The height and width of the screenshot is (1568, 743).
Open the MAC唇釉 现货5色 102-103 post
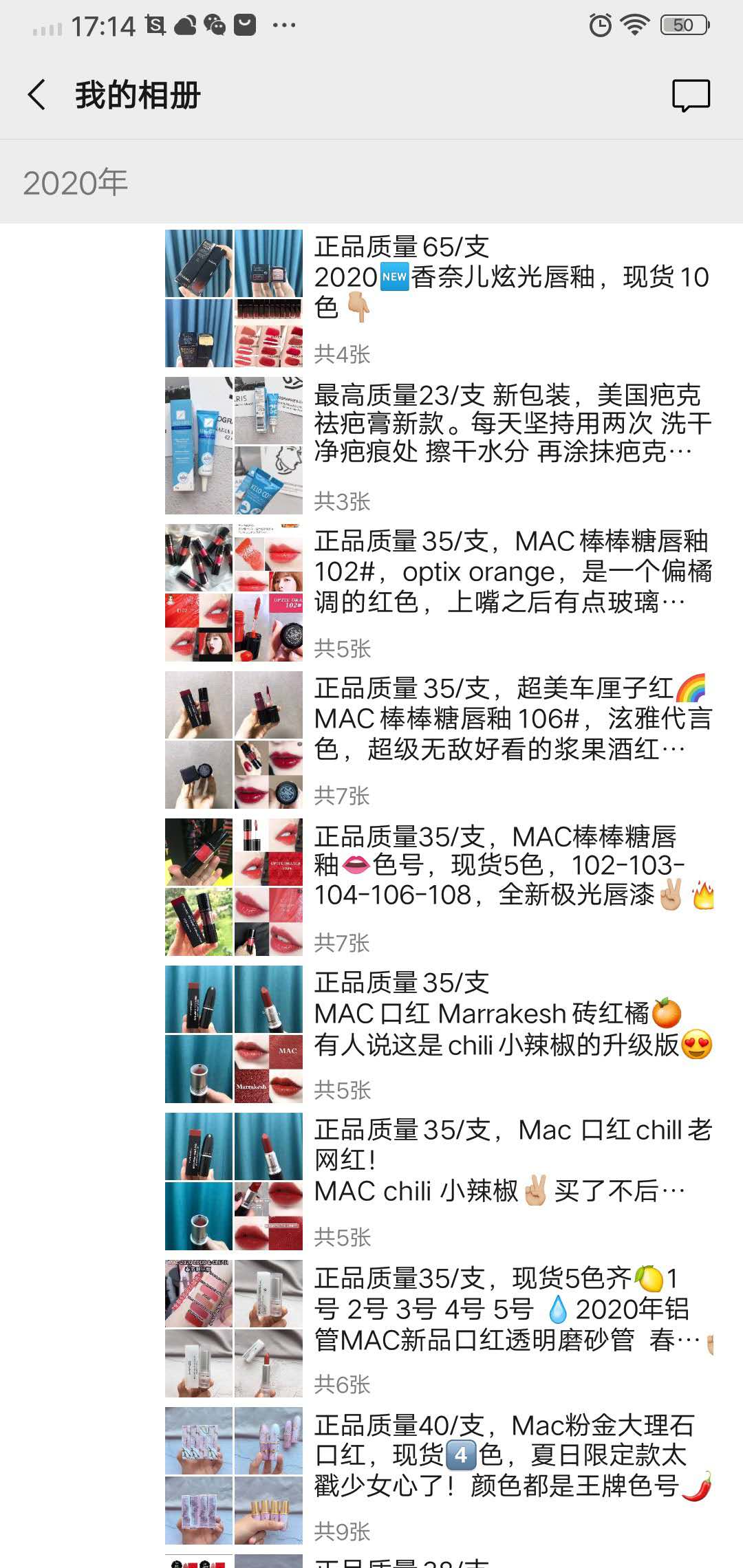coord(513,866)
